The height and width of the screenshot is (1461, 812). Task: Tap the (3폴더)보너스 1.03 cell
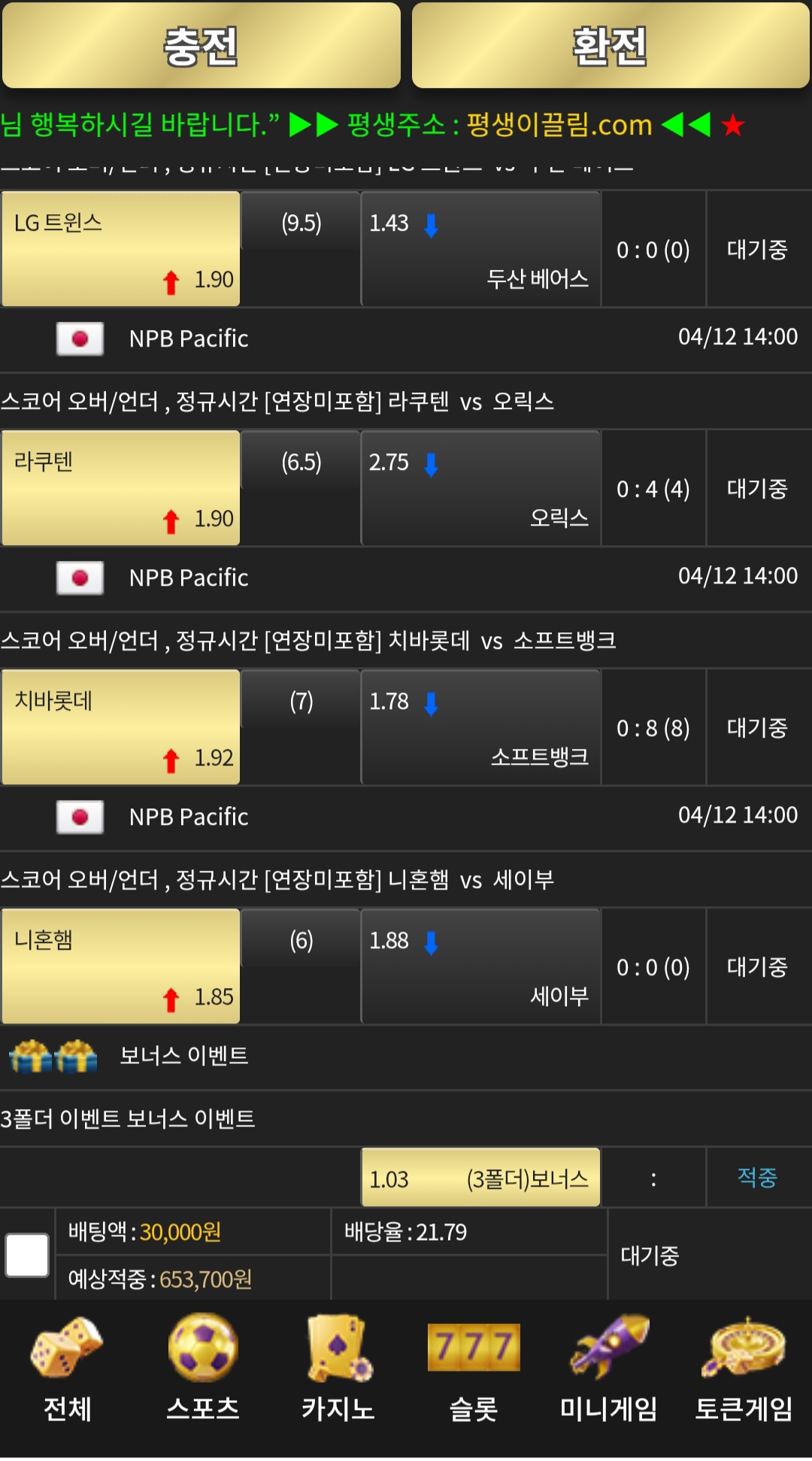tap(481, 1178)
